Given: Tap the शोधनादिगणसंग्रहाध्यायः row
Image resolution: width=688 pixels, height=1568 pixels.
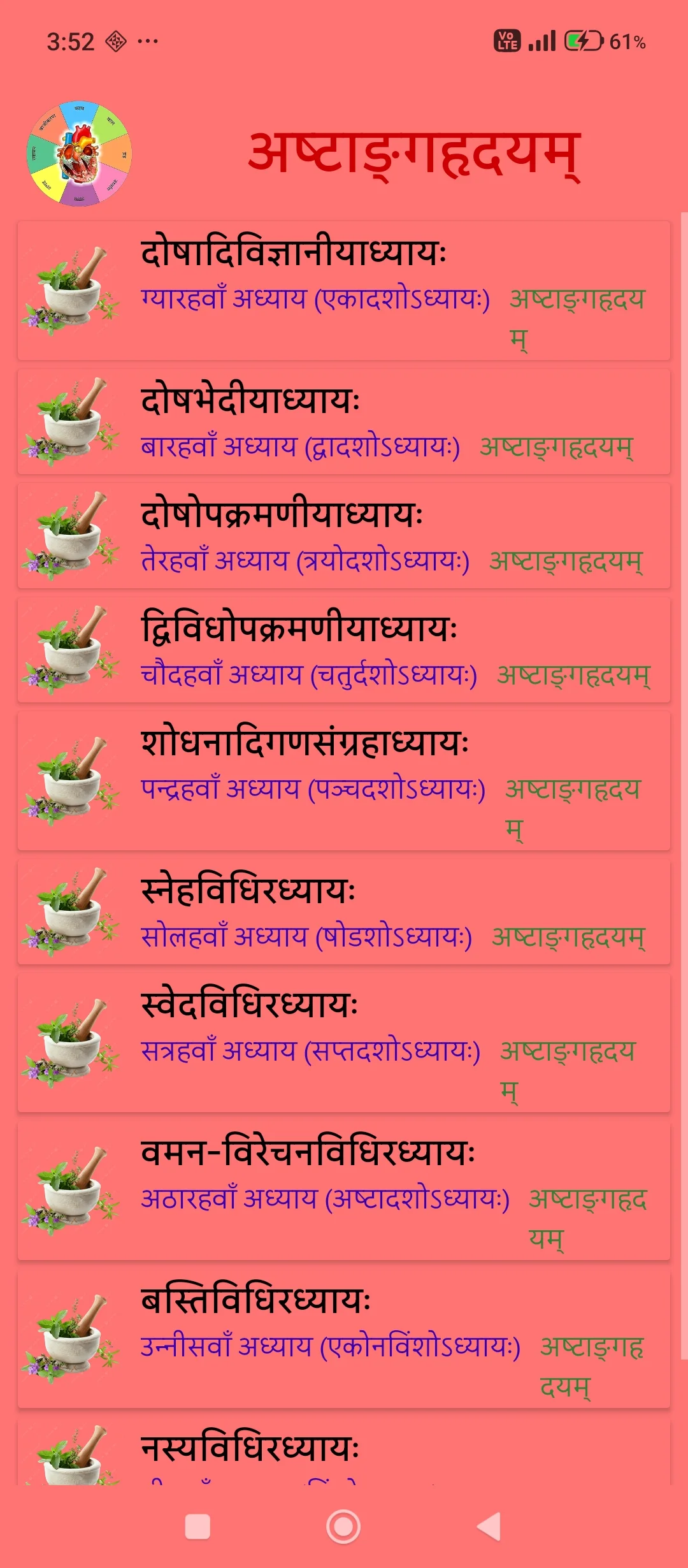Looking at the screenshot, I should click(x=344, y=781).
